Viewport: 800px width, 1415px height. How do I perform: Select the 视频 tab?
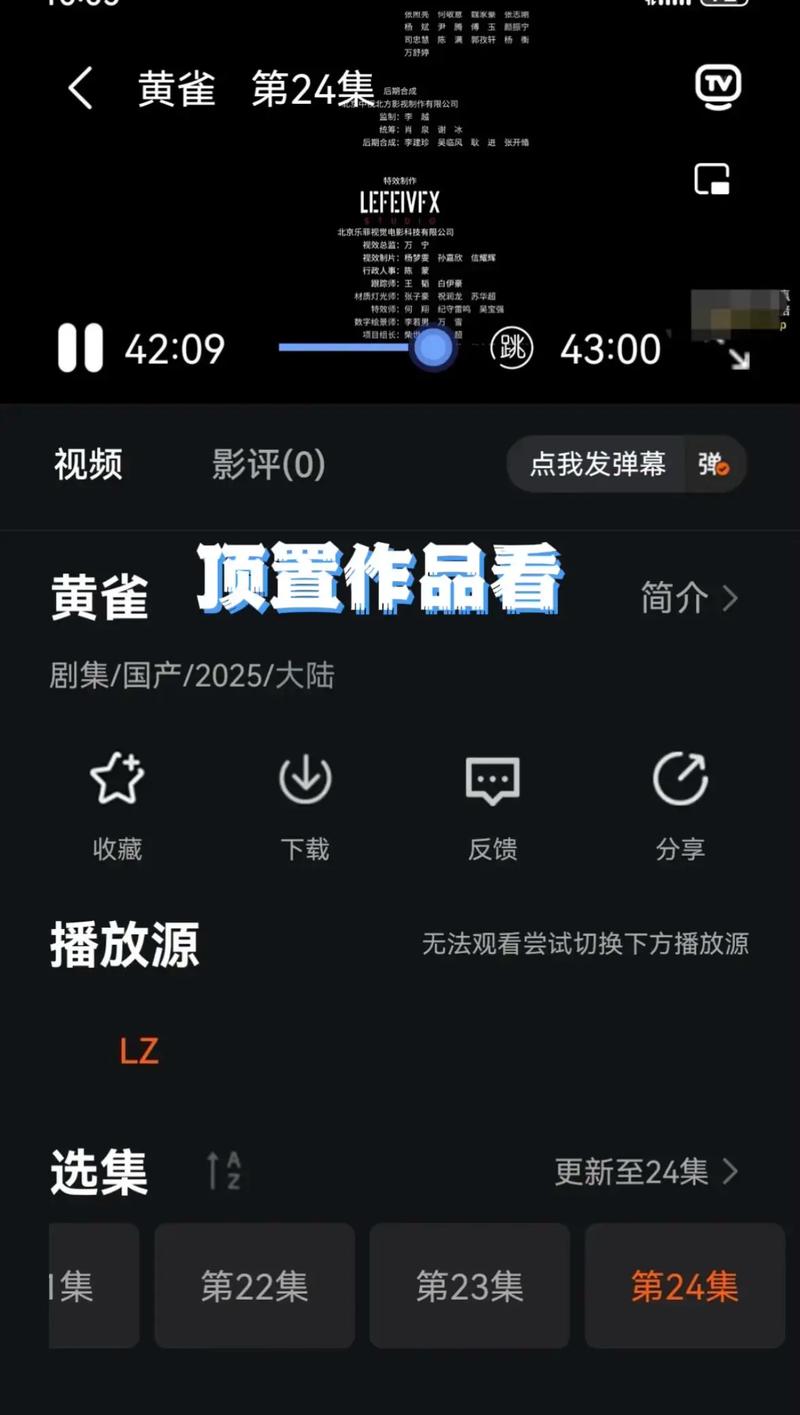click(88, 464)
